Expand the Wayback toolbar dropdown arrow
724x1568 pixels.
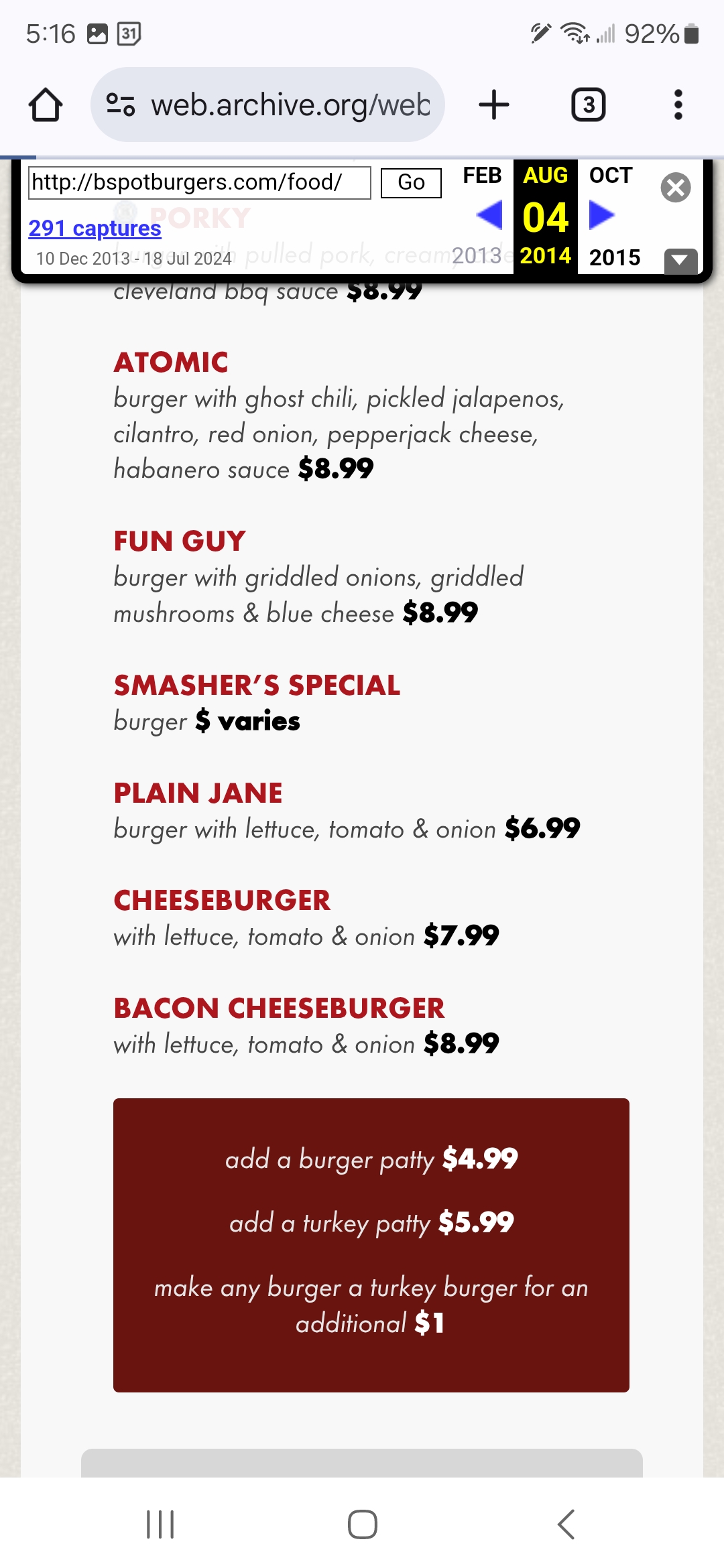[x=680, y=260]
